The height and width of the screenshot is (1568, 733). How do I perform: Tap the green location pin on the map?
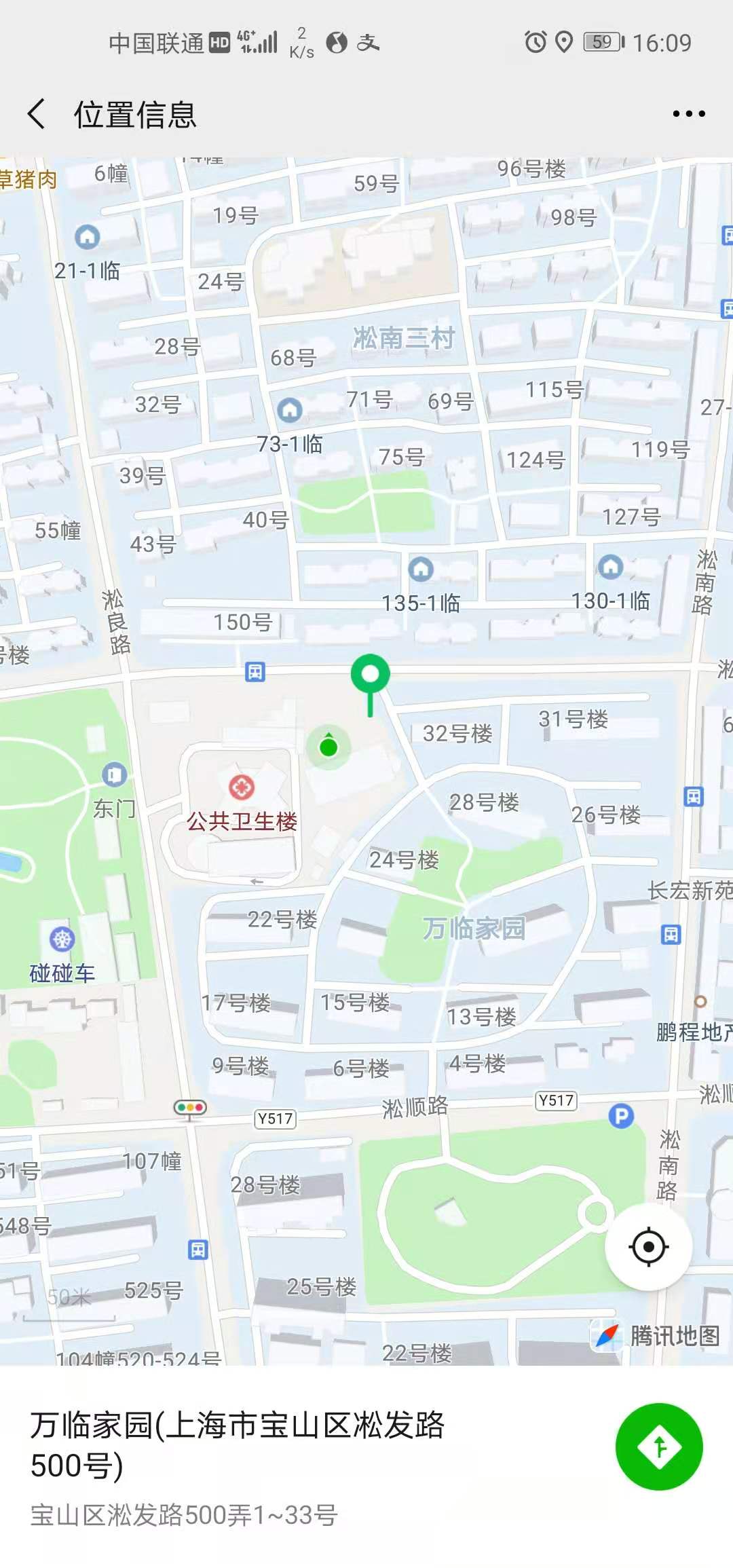[370, 676]
